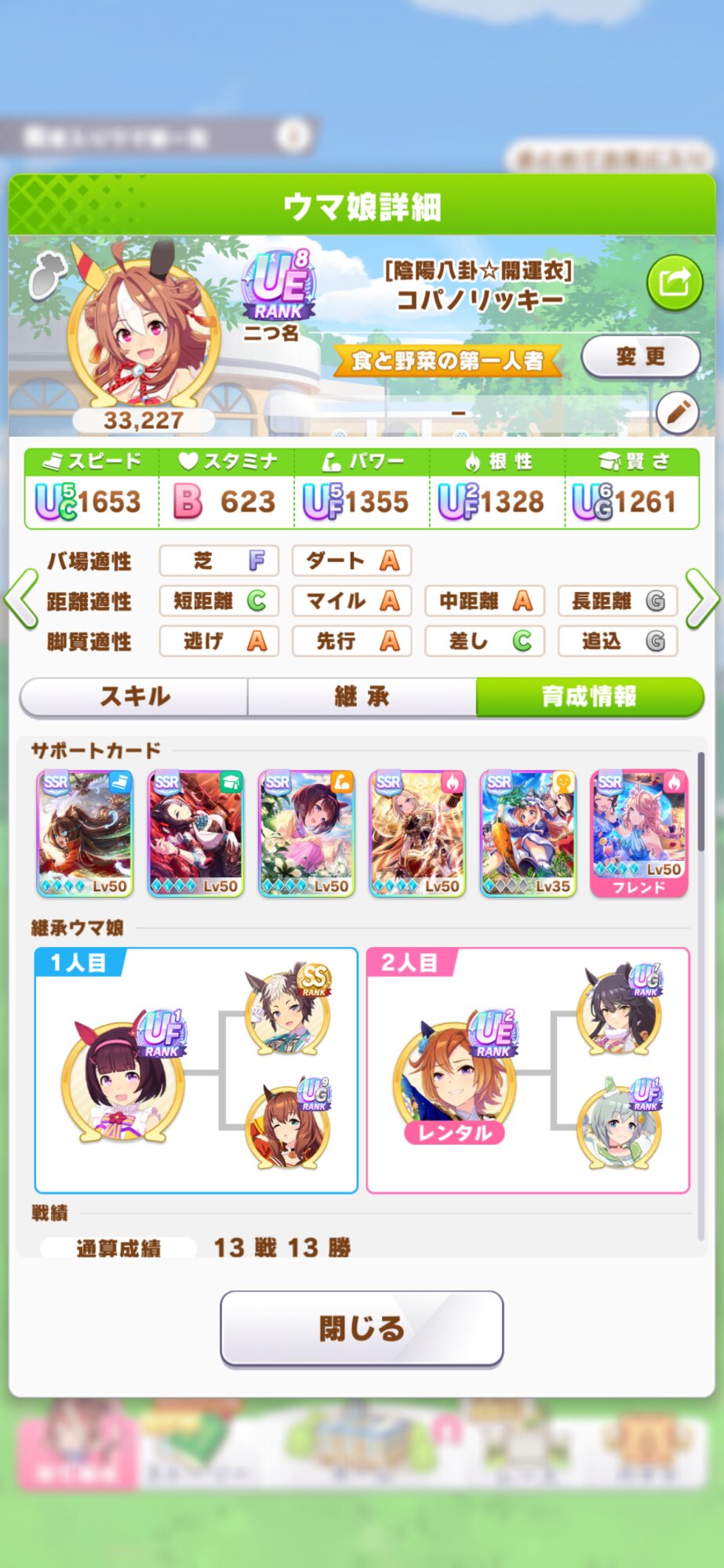Tap the green share icon

click(674, 282)
